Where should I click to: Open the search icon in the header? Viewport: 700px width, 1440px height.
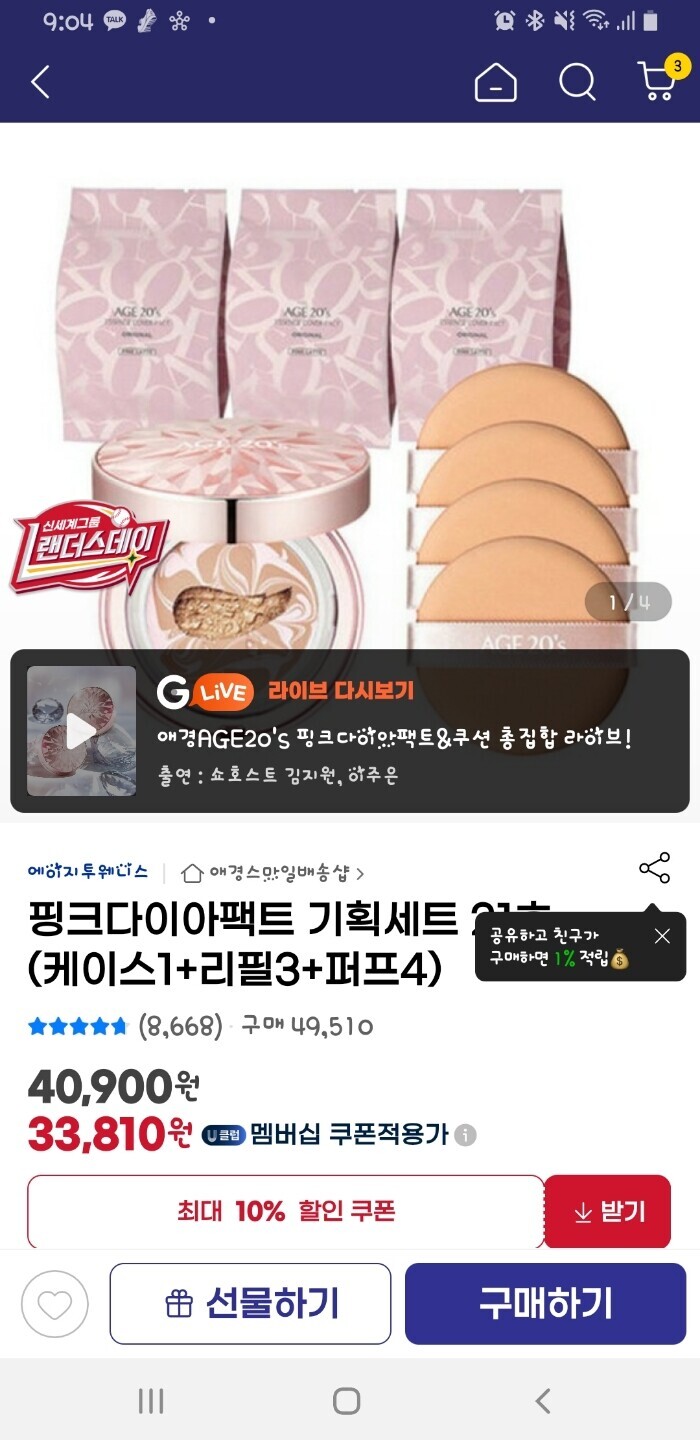(577, 82)
